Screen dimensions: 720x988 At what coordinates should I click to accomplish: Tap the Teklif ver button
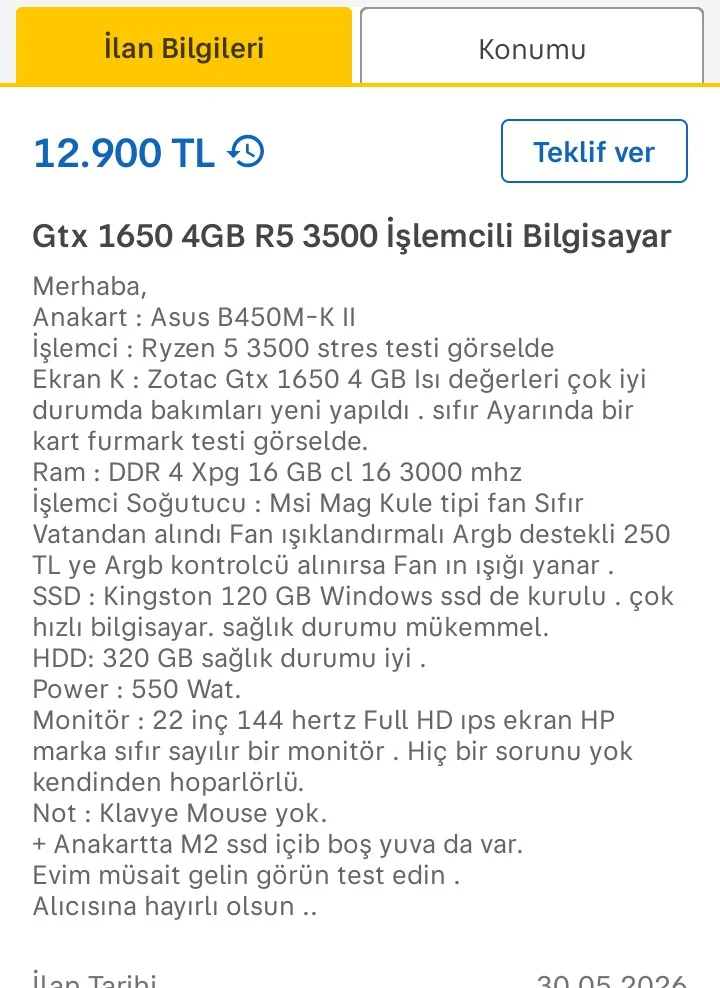594,151
